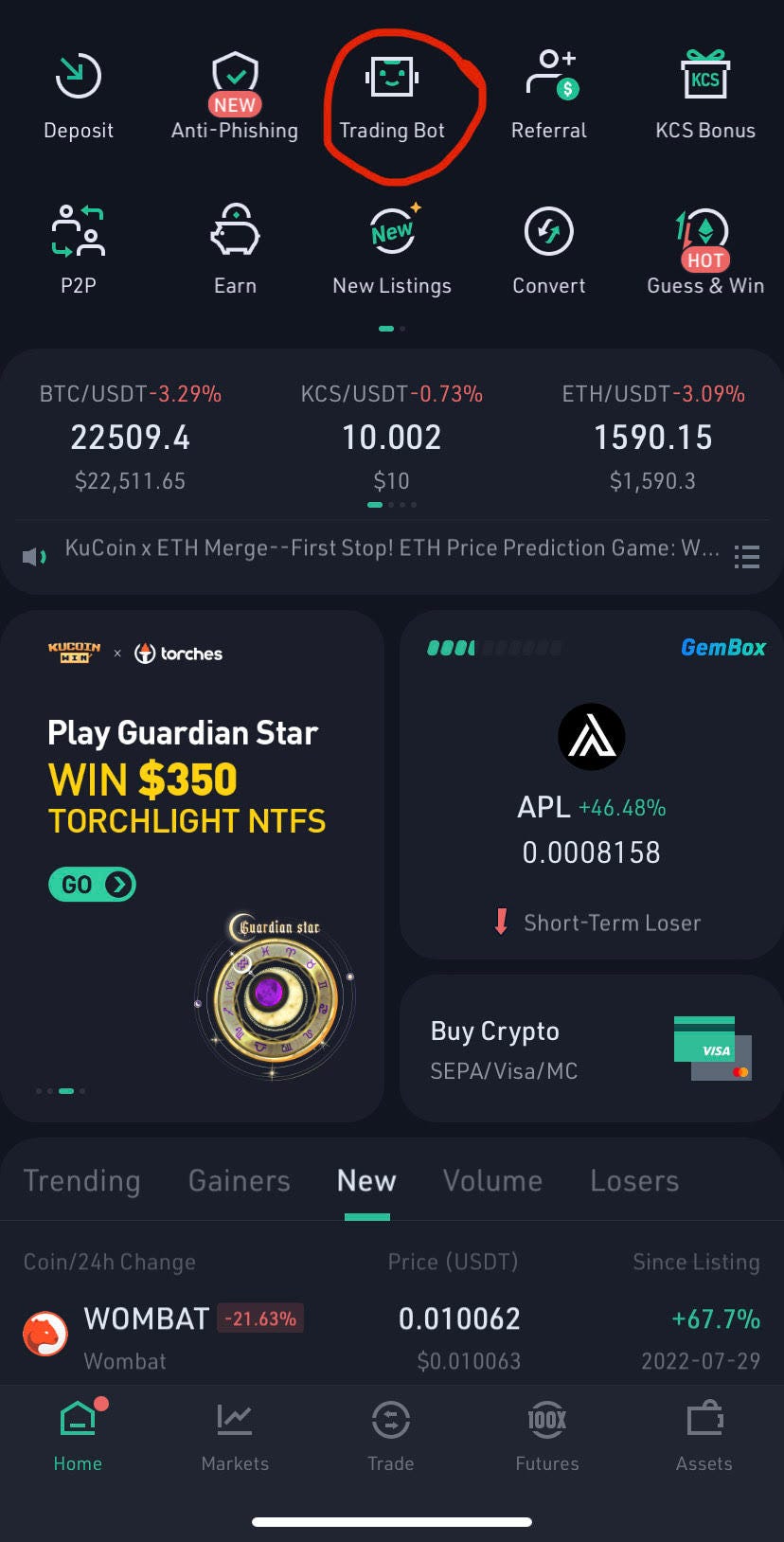Image resolution: width=784 pixels, height=1542 pixels.
Task: Open the ETH/USDT ticker
Action: click(x=652, y=438)
